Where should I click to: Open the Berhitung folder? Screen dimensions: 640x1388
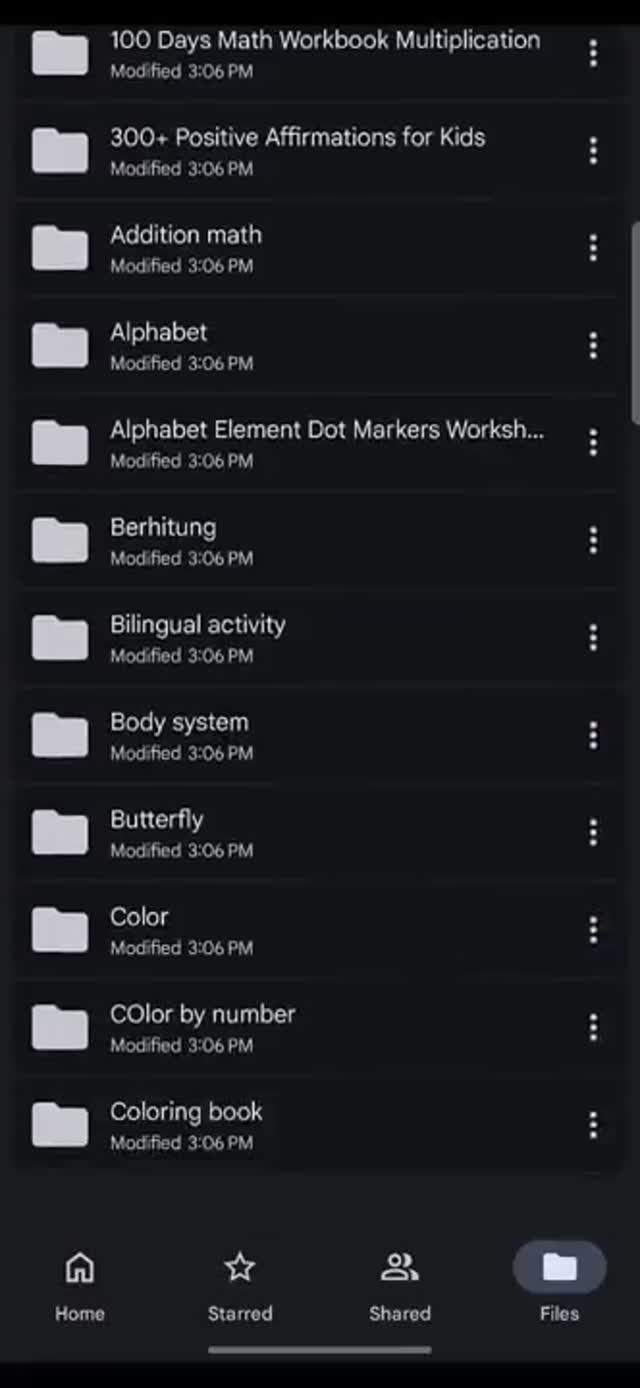pos(163,539)
